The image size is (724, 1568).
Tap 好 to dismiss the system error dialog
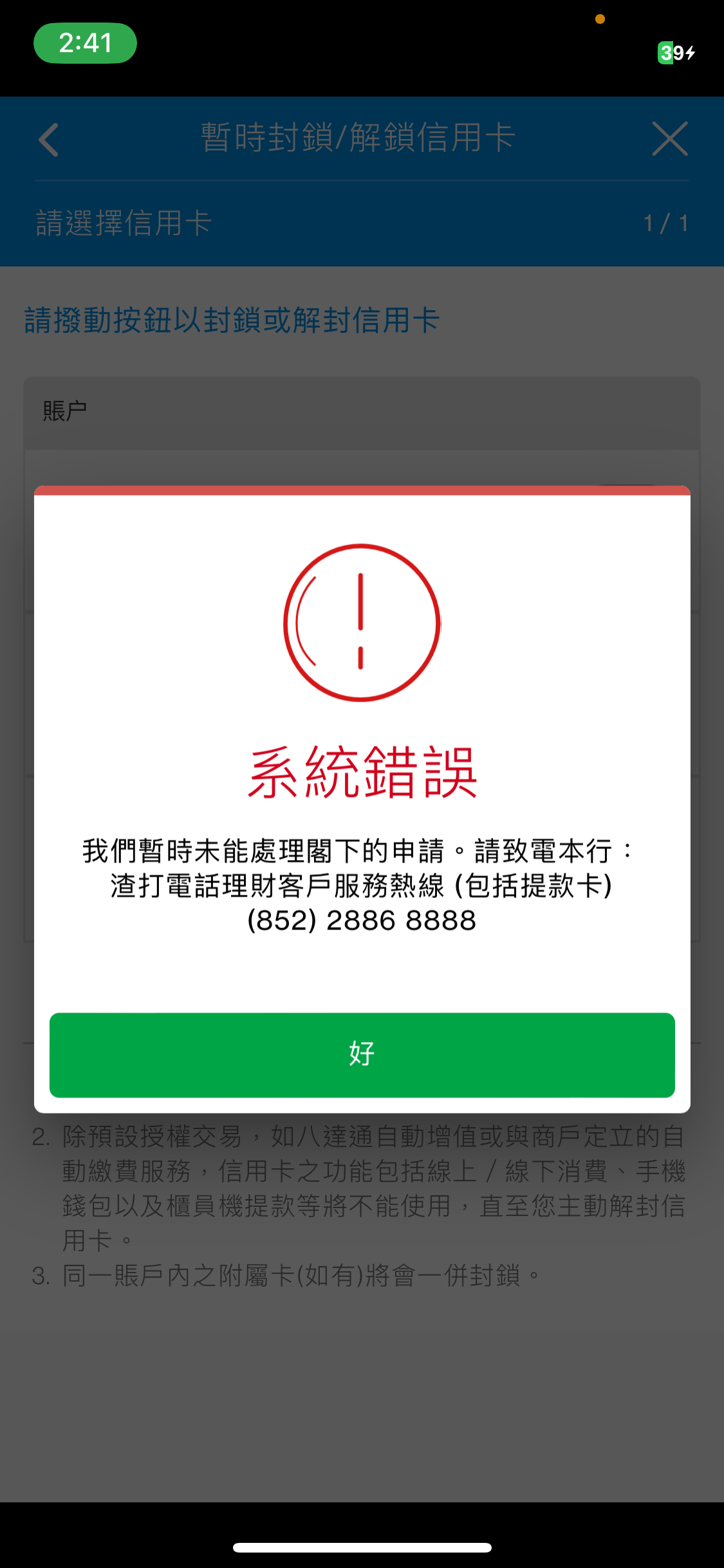(362, 1054)
